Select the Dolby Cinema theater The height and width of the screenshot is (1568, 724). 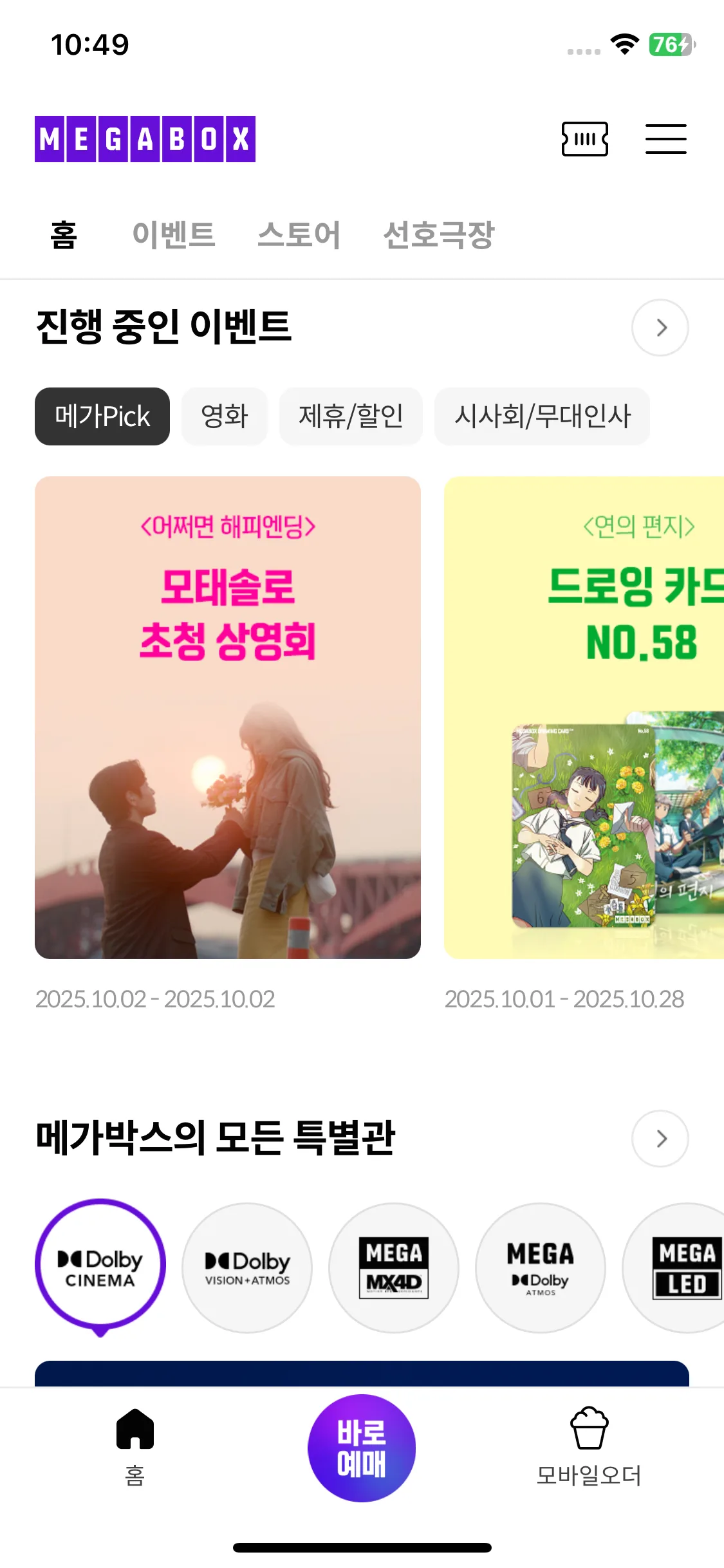pos(100,1266)
